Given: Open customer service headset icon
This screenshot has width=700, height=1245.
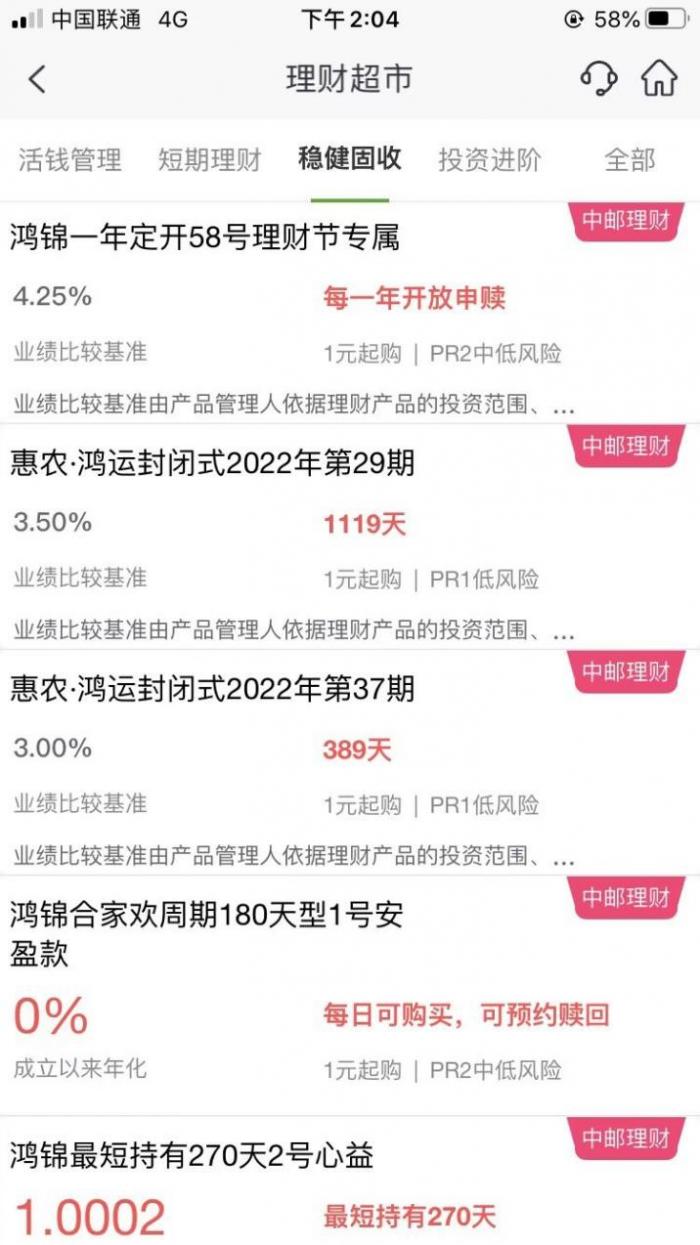Looking at the screenshot, I should tap(598, 78).
